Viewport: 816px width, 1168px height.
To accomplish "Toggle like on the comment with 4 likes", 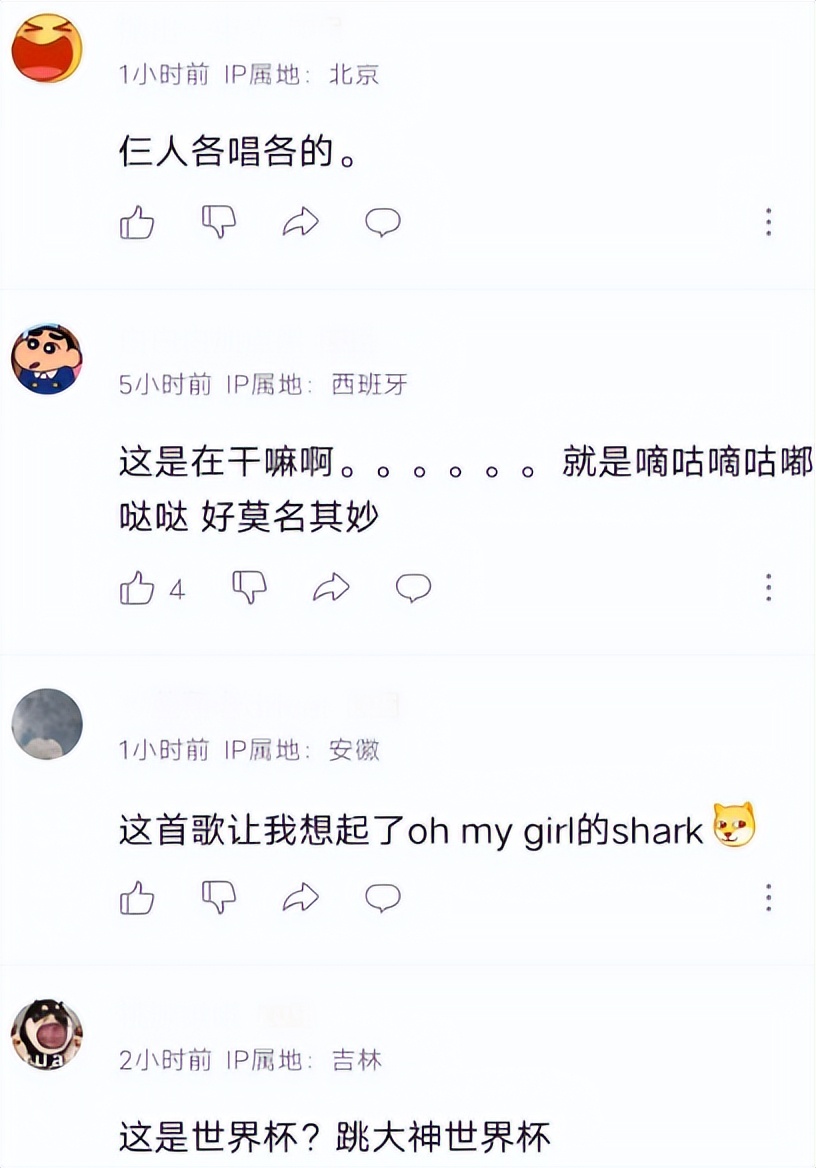I will coord(135,590).
